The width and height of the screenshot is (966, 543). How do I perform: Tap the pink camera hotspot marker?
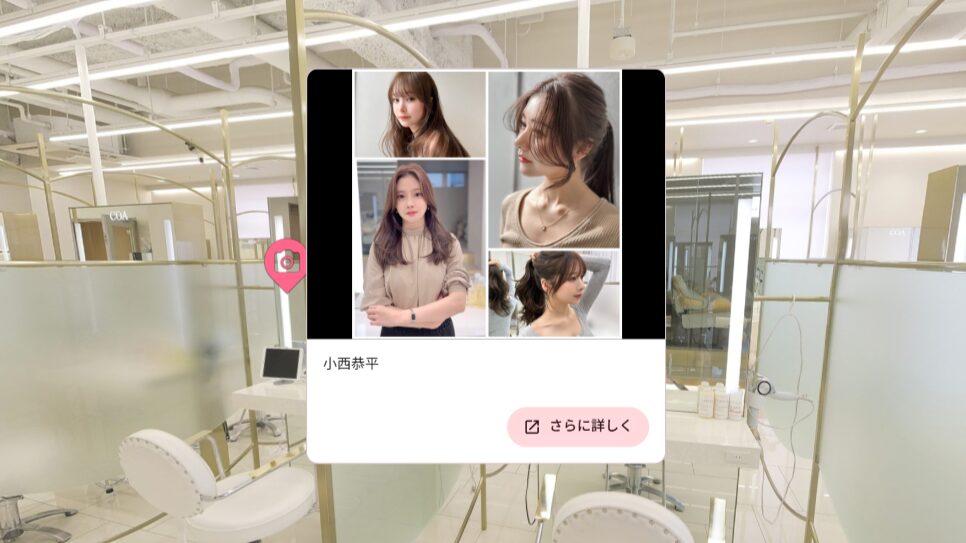[x=288, y=263]
